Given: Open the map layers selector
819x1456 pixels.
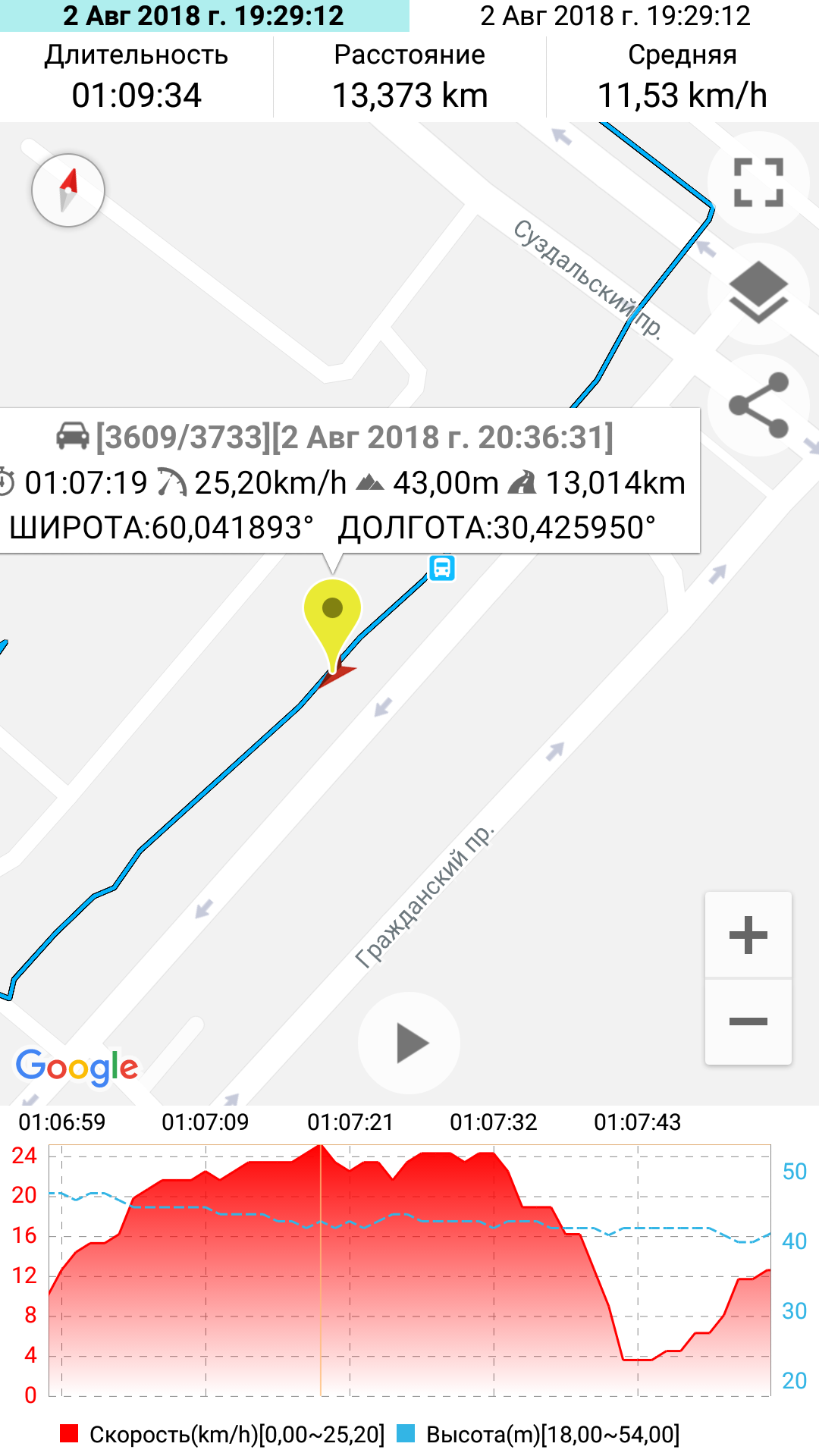Looking at the screenshot, I should (x=758, y=293).
